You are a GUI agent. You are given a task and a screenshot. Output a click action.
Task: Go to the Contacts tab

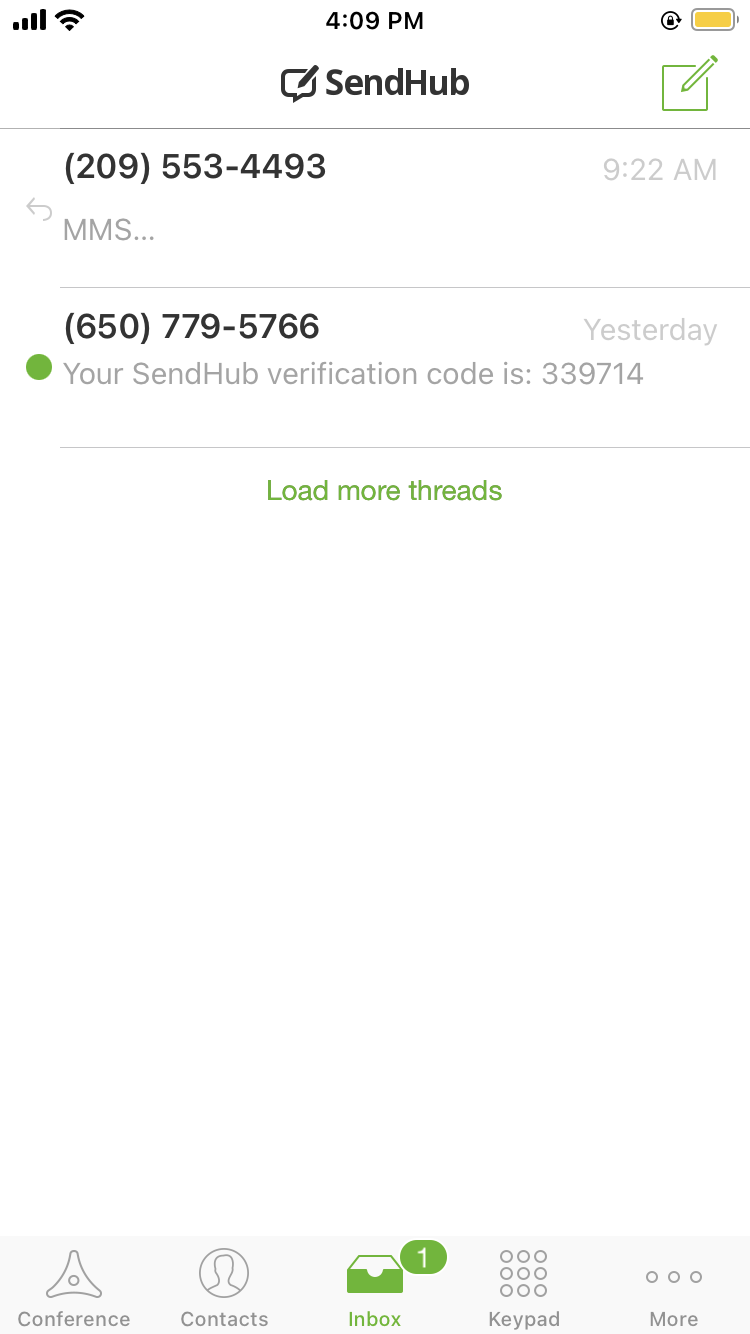(224, 1288)
